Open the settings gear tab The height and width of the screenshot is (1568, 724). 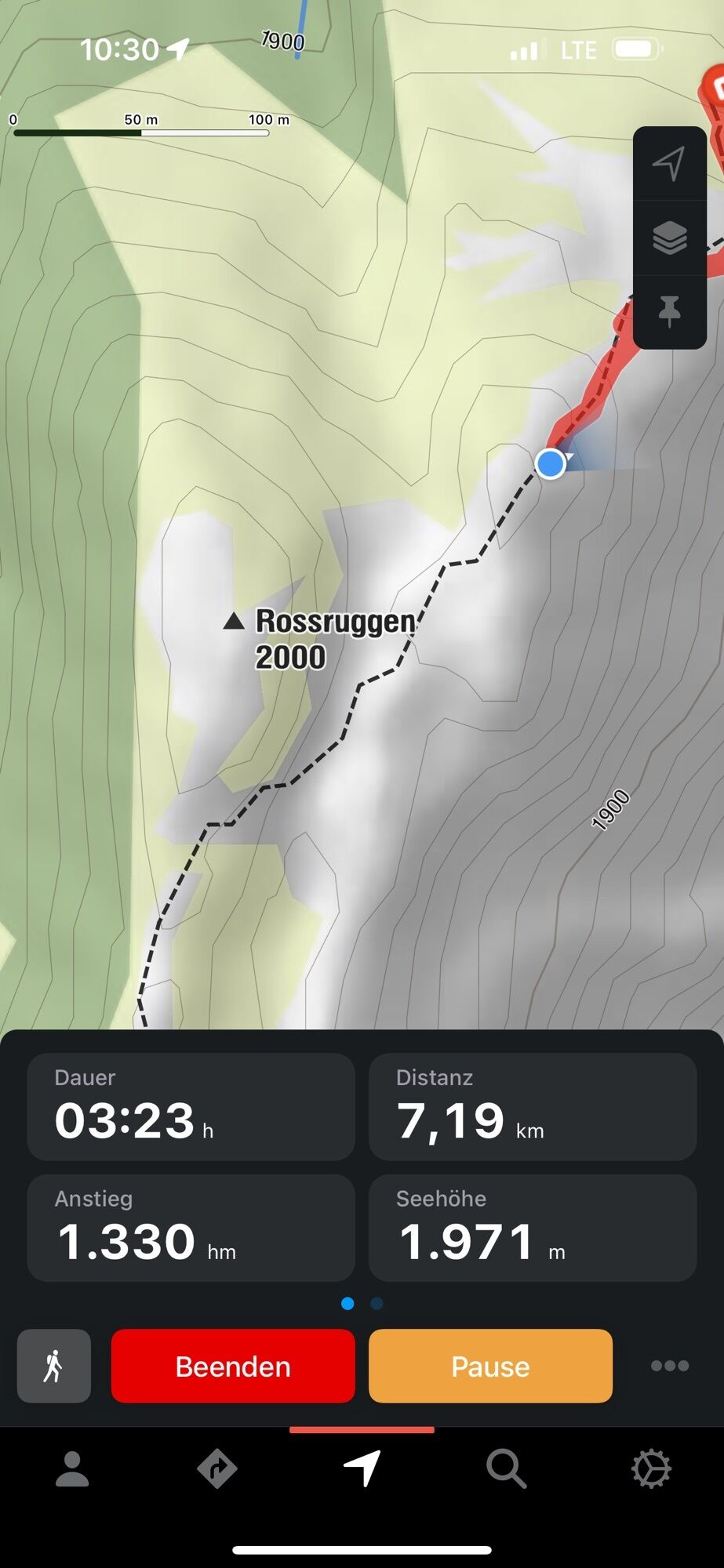[x=651, y=1468]
